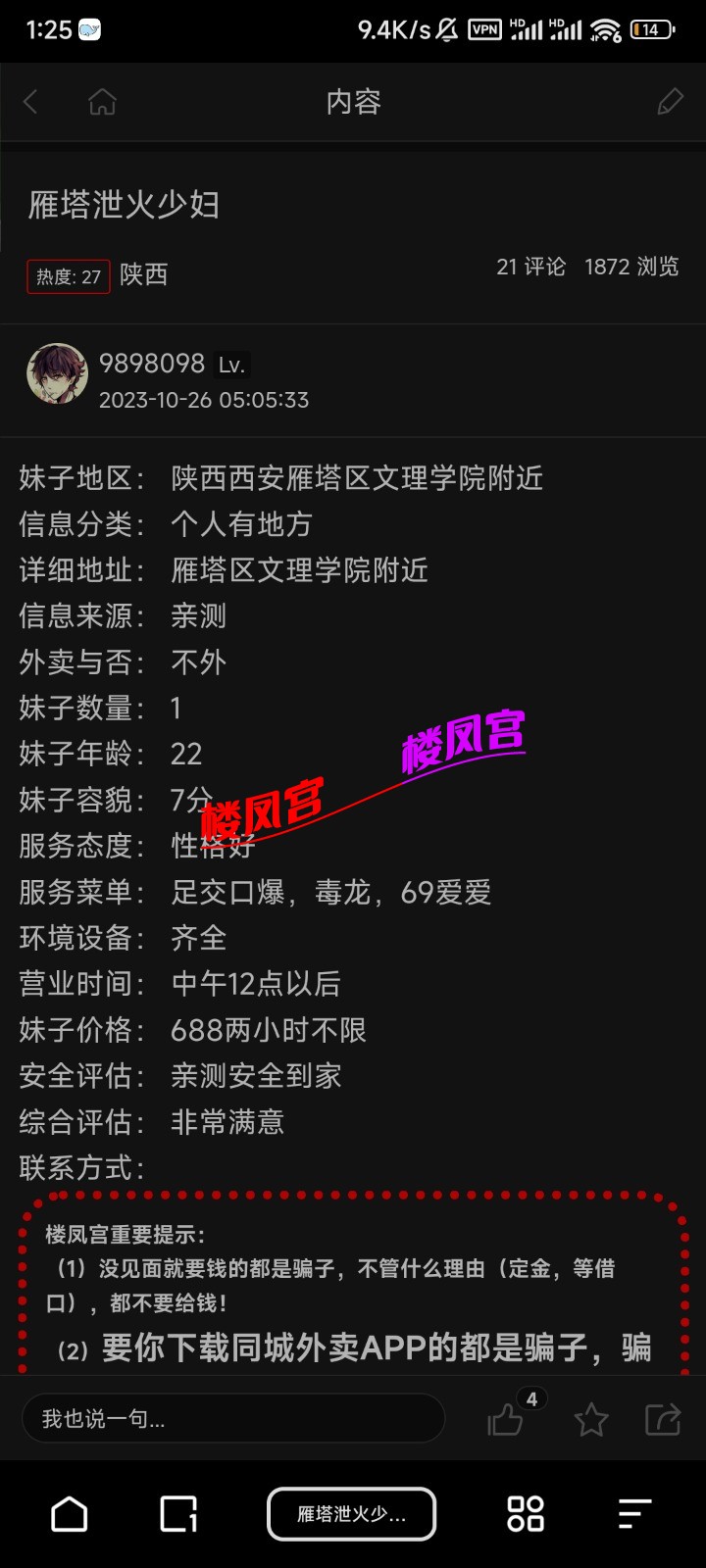Open the post editor pencil icon
Screen dimensions: 706x1568
671,102
